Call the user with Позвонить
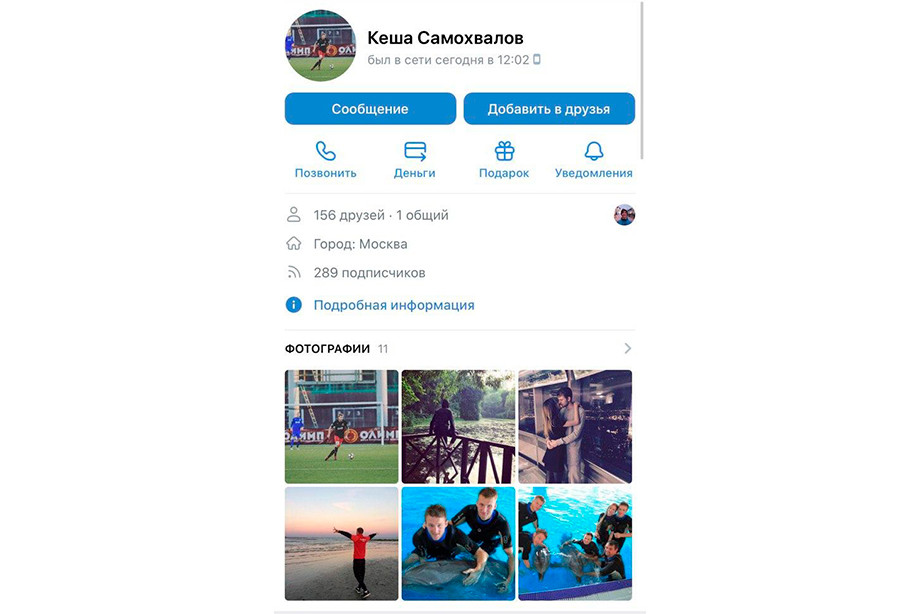The image size is (920, 614). (x=325, y=160)
